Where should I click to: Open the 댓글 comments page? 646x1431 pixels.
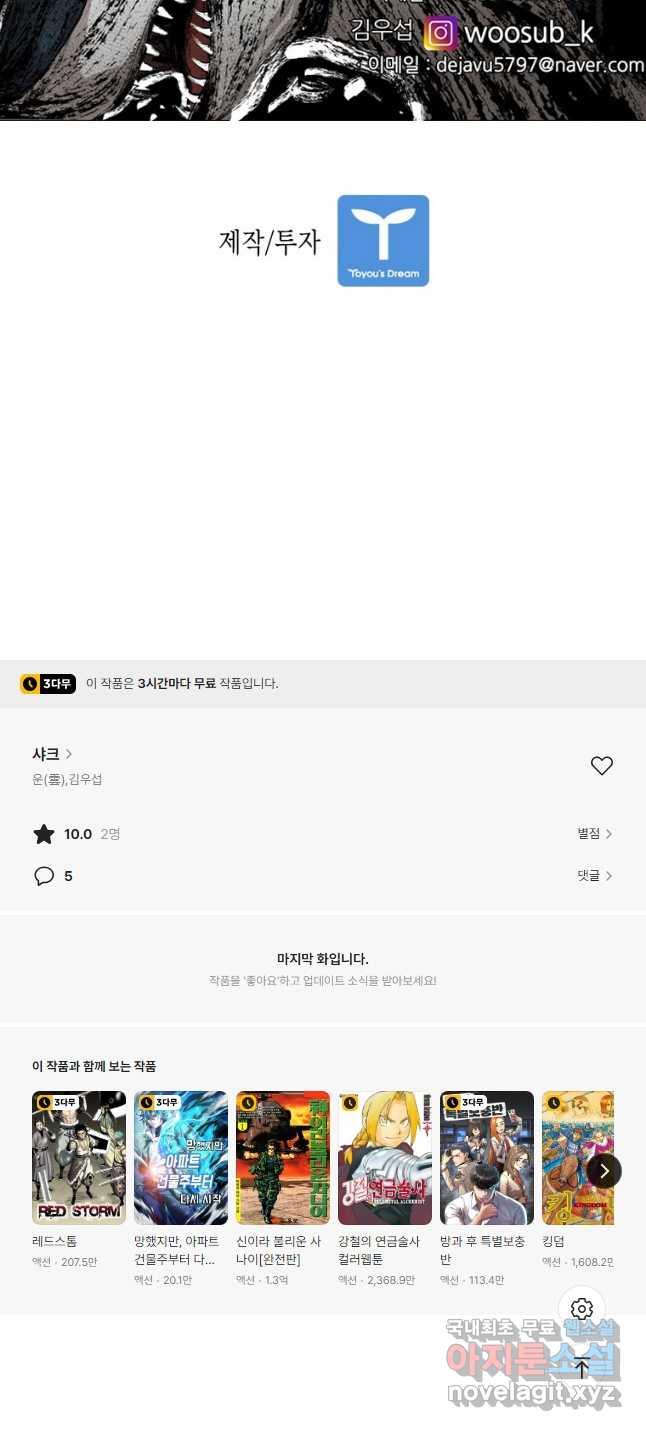594,875
